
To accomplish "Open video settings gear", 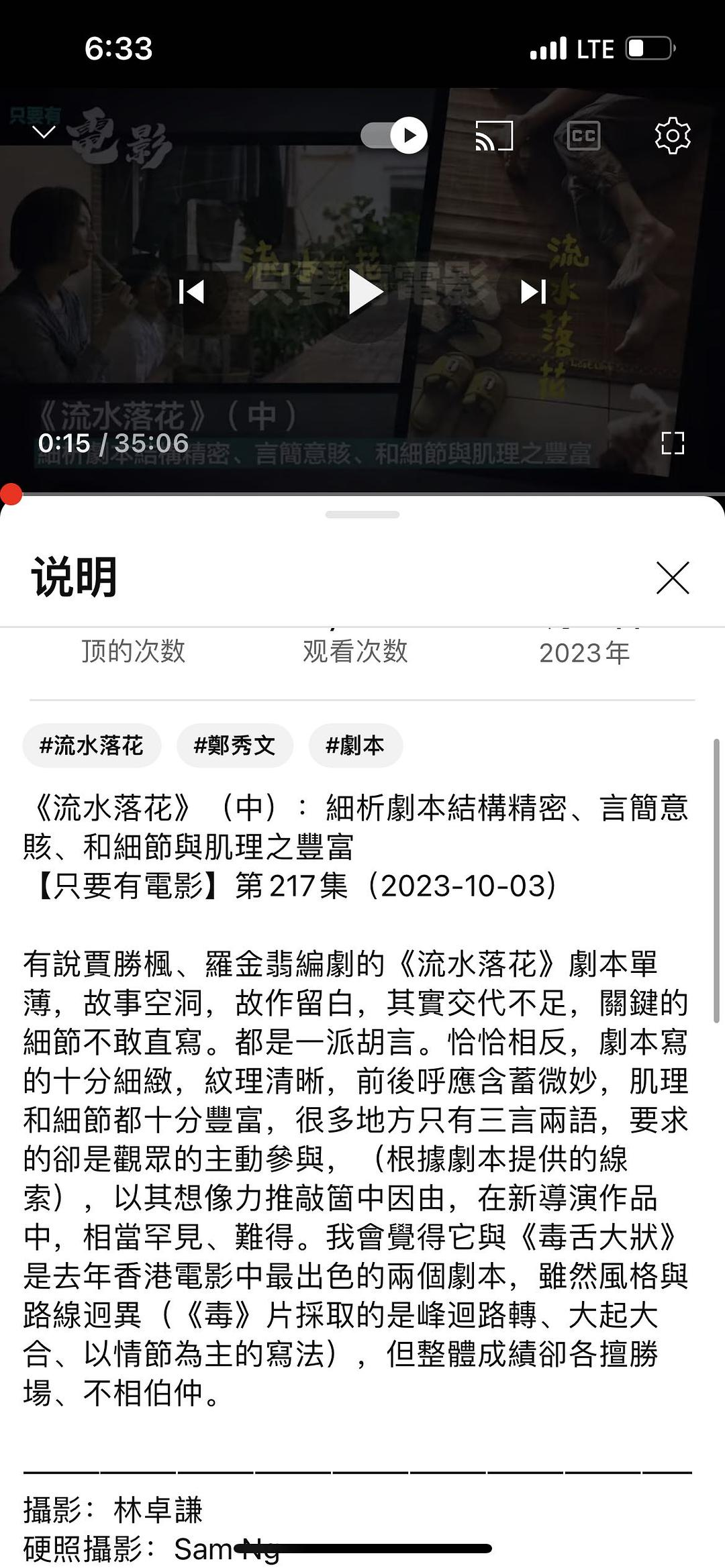I will 672,136.
